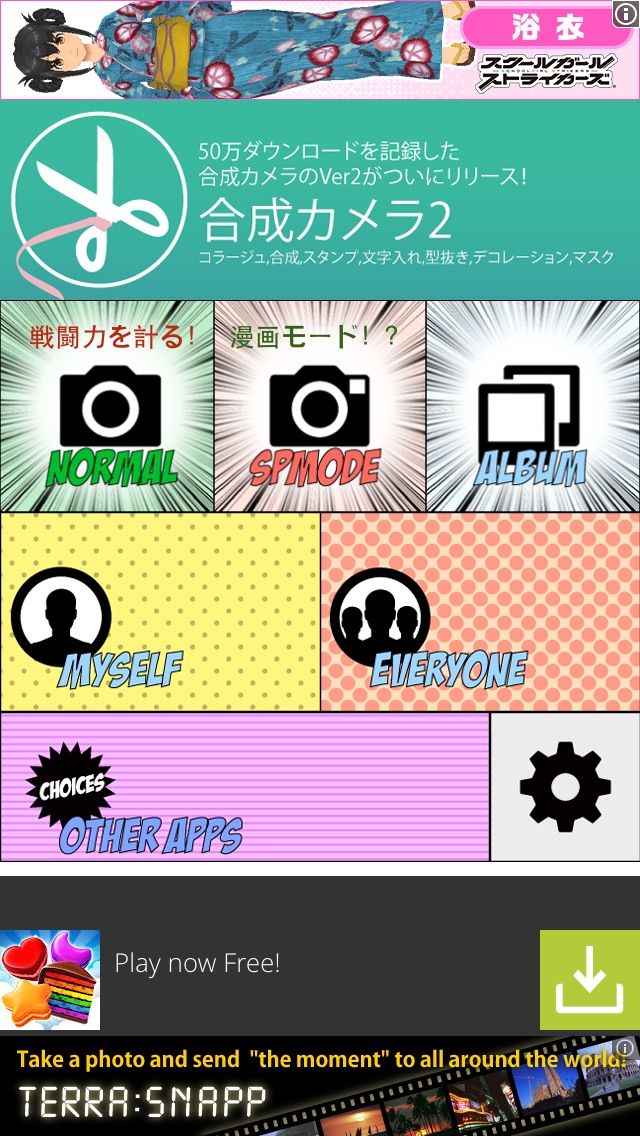Open the MYSELF section
Image resolution: width=640 pixels, height=1136 pixels.
pyautogui.click(x=160, y=612)
